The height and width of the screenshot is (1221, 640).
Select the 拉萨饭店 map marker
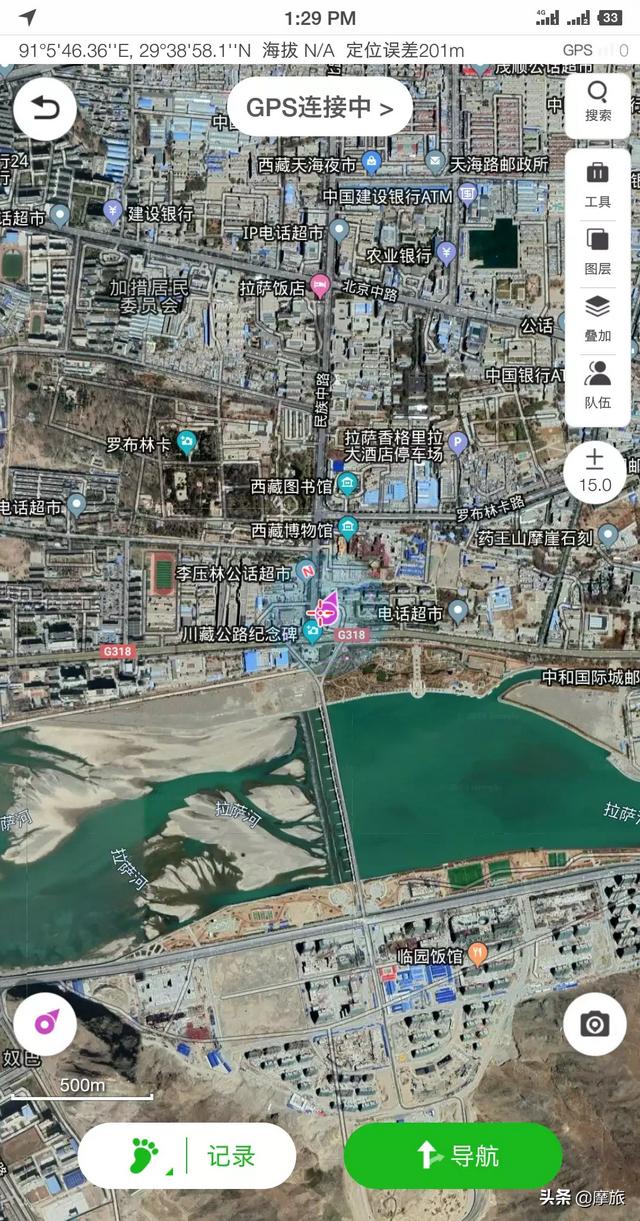pos(320,287)
